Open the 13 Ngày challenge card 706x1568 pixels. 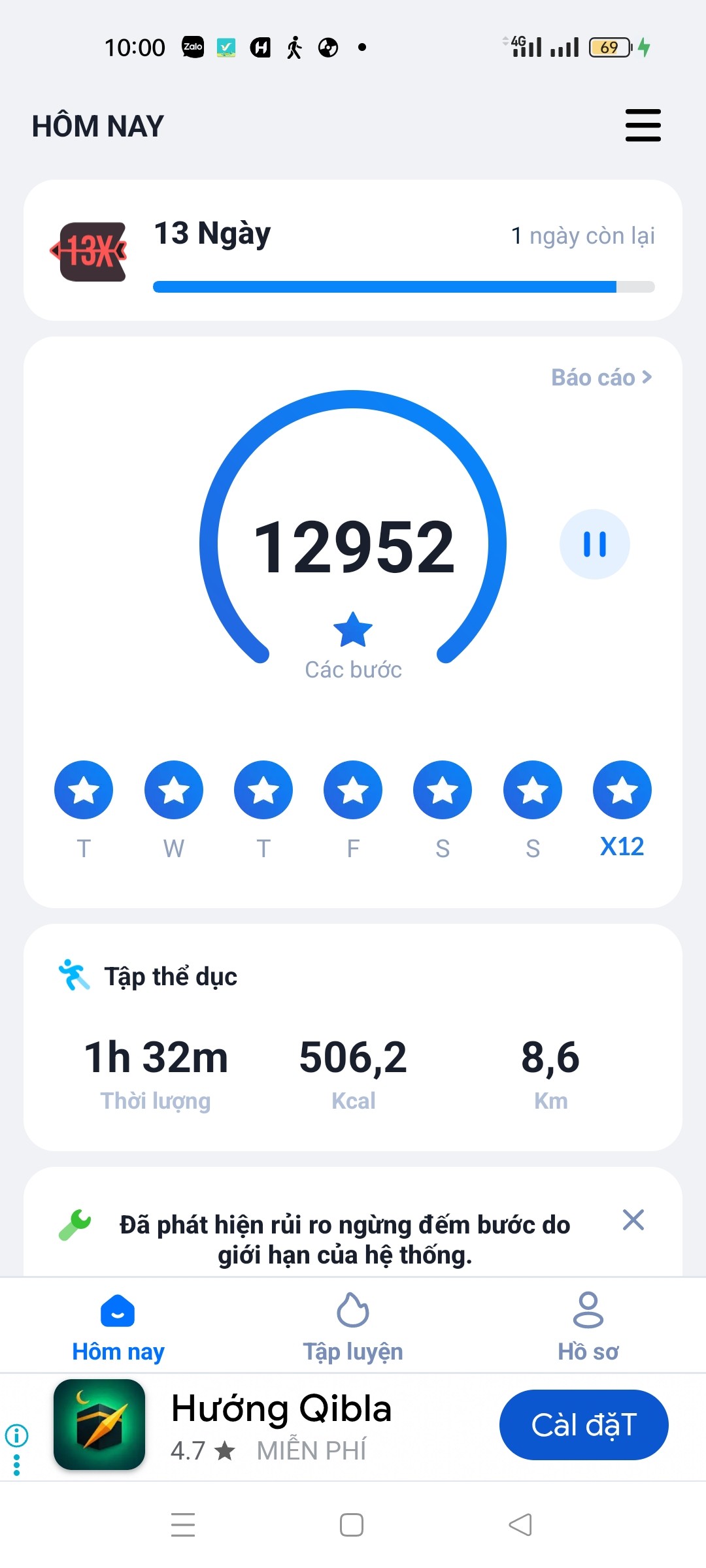point(353,250)
